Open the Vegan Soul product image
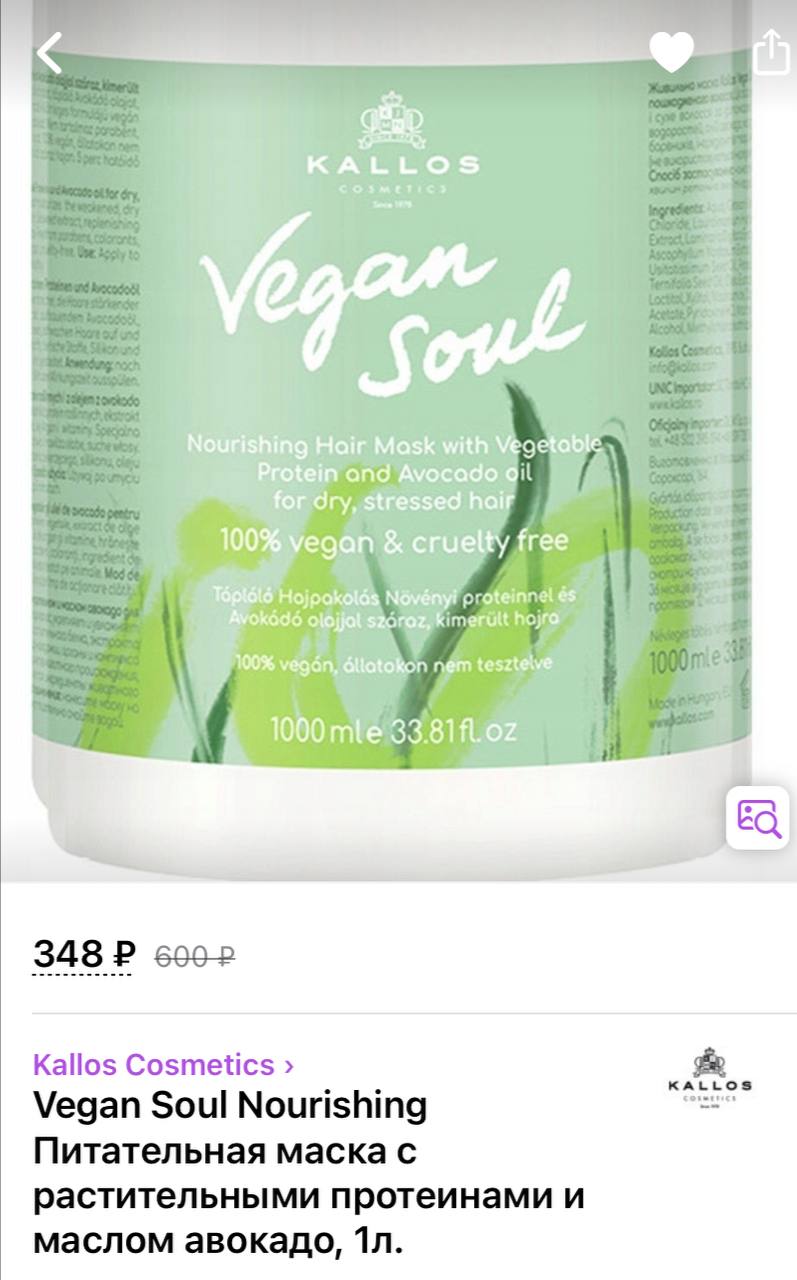 [398, 440]
